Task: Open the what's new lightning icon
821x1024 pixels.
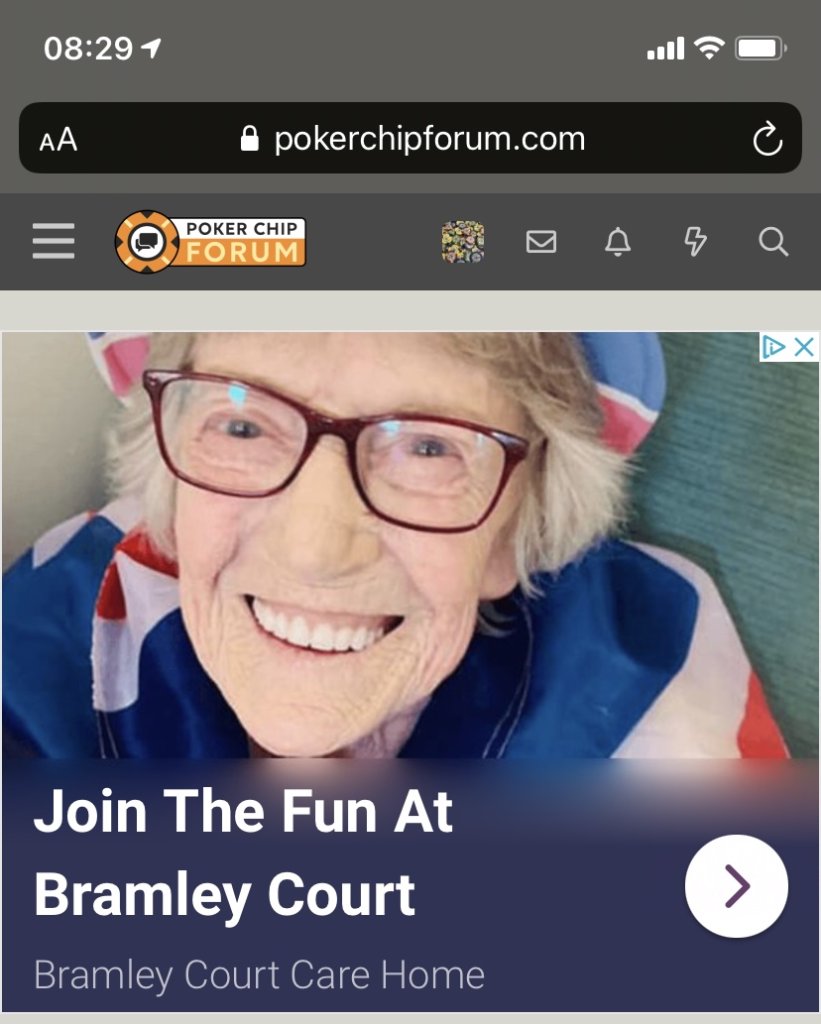Action: (x=695, y=241)
